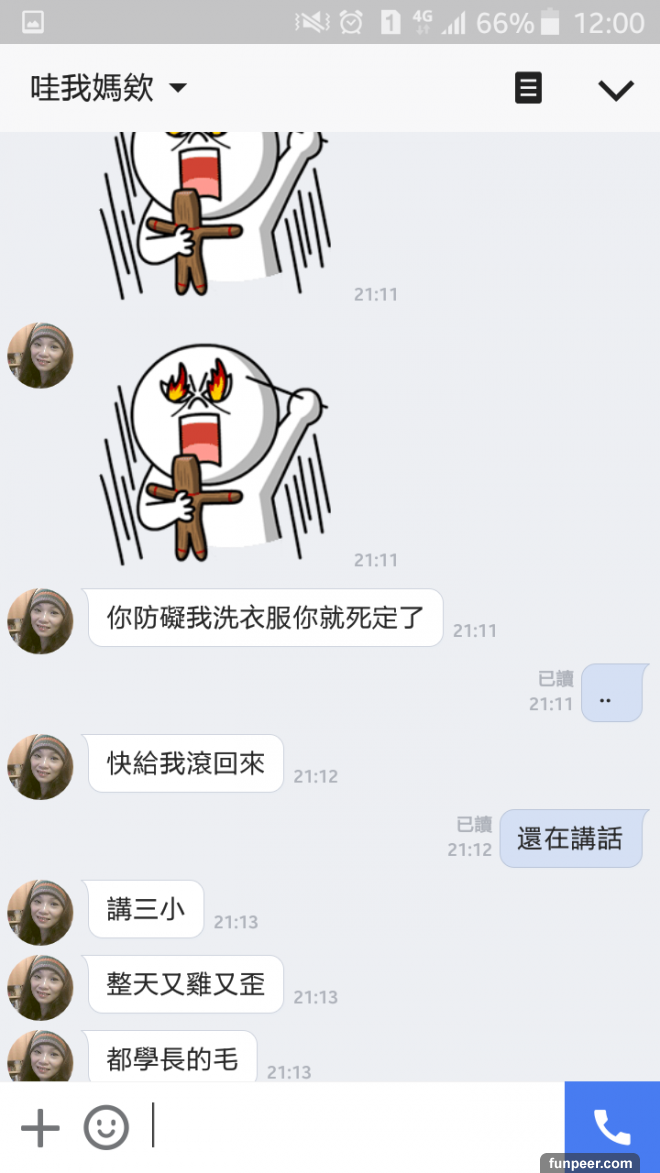The image size is (660, 1173).
Task: Open the notes icon in header
Action: click(x=528, y=88)
